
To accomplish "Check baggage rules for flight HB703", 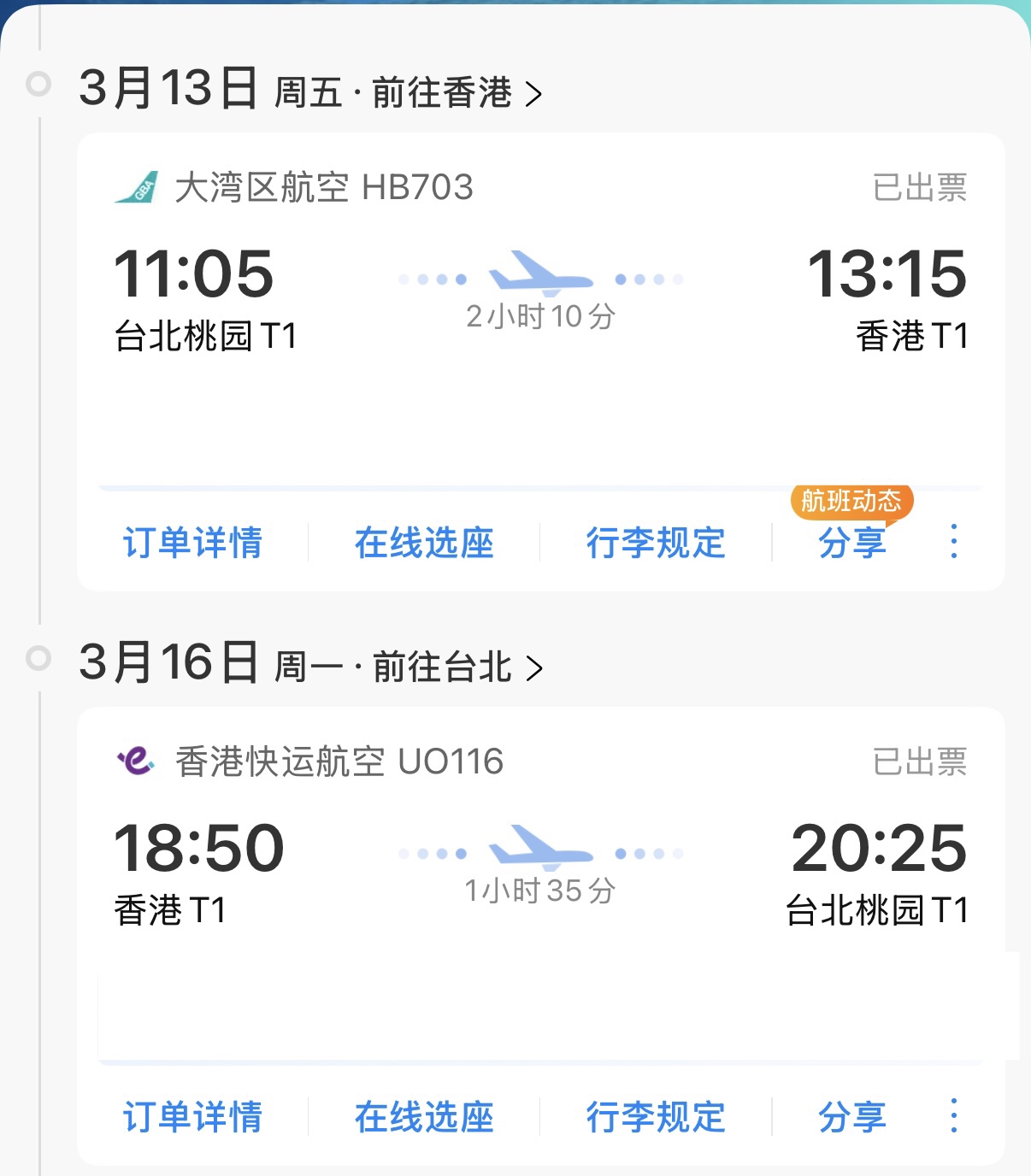I will coord(656,543).
